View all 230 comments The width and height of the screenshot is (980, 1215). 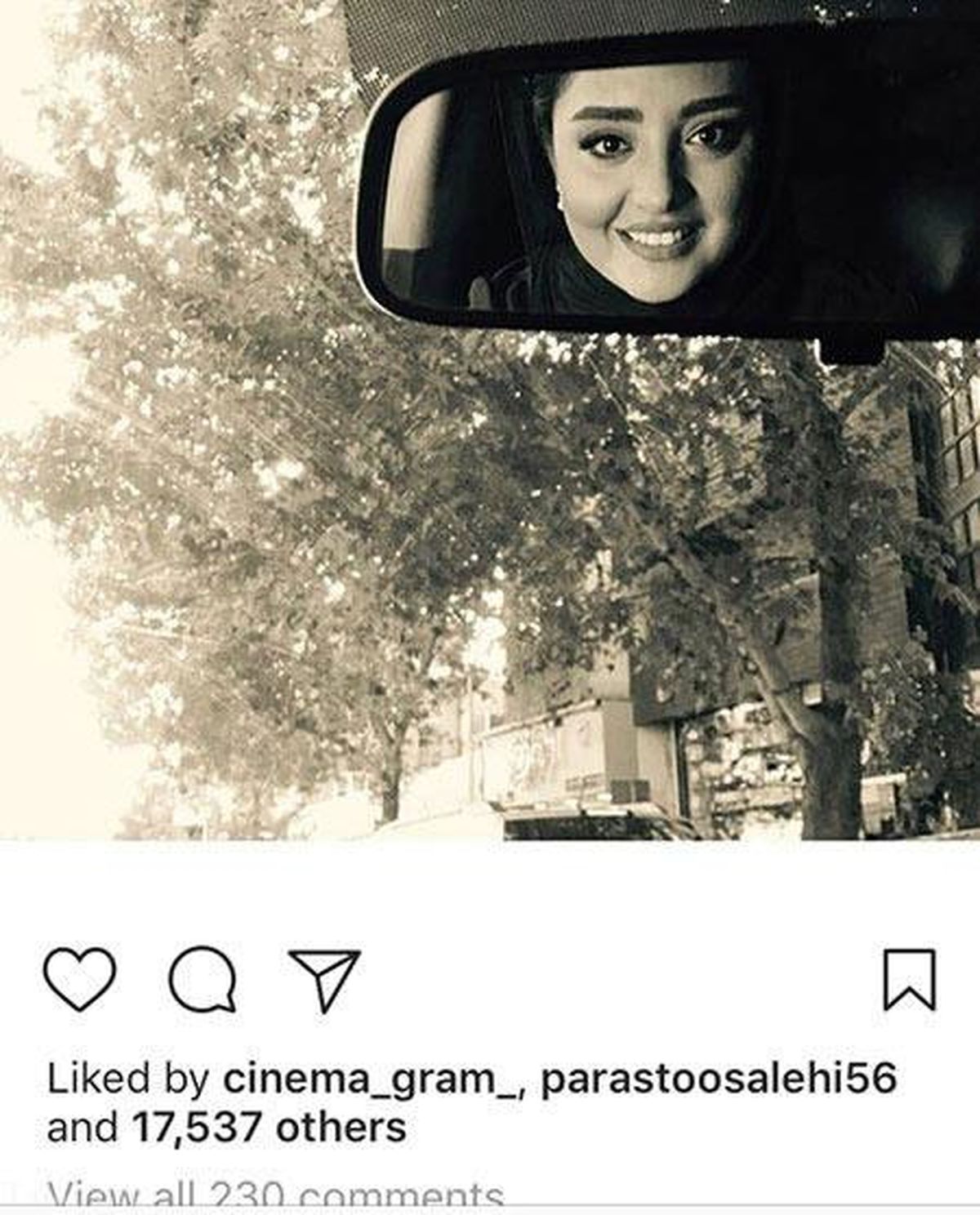click(x=275, y=1197)
